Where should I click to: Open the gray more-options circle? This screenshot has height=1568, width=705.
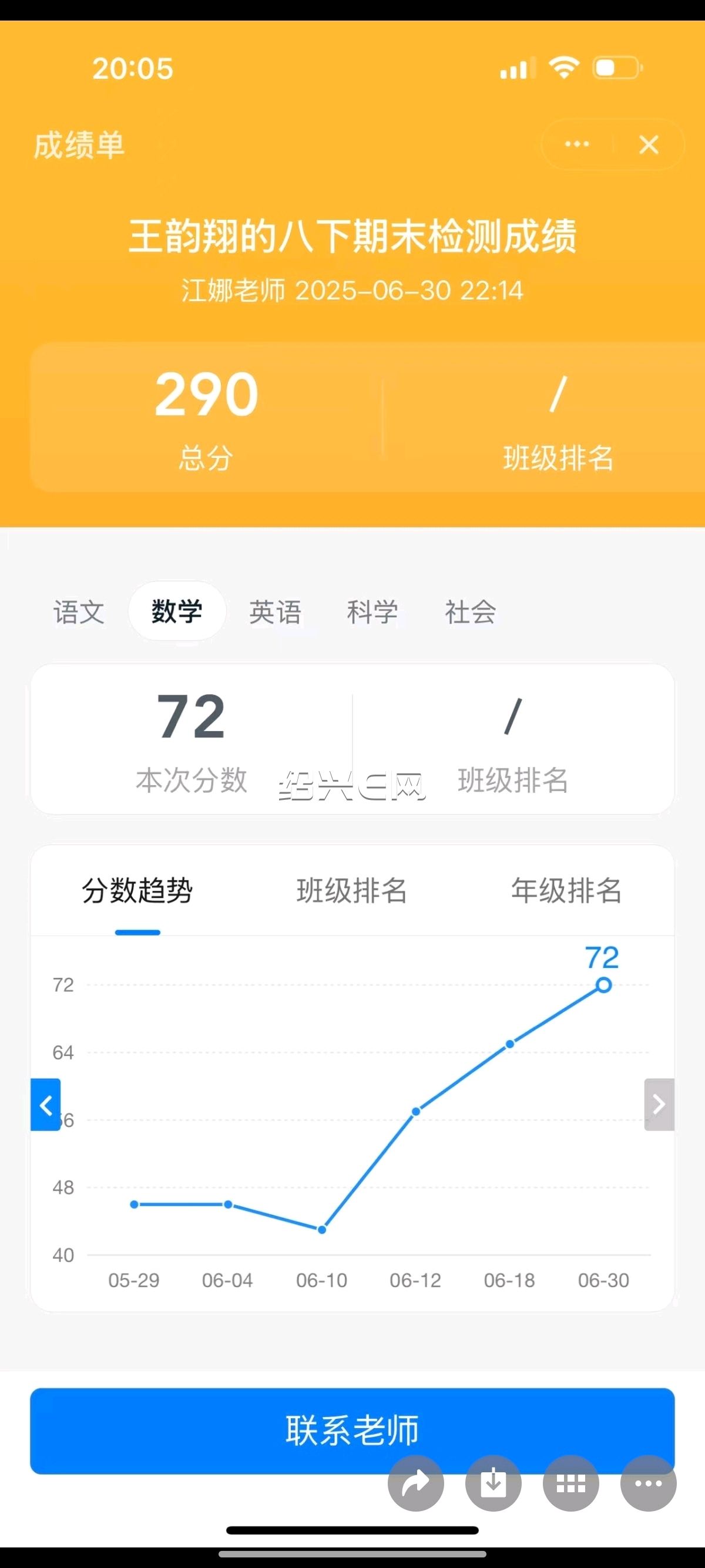click(649, 1483)
